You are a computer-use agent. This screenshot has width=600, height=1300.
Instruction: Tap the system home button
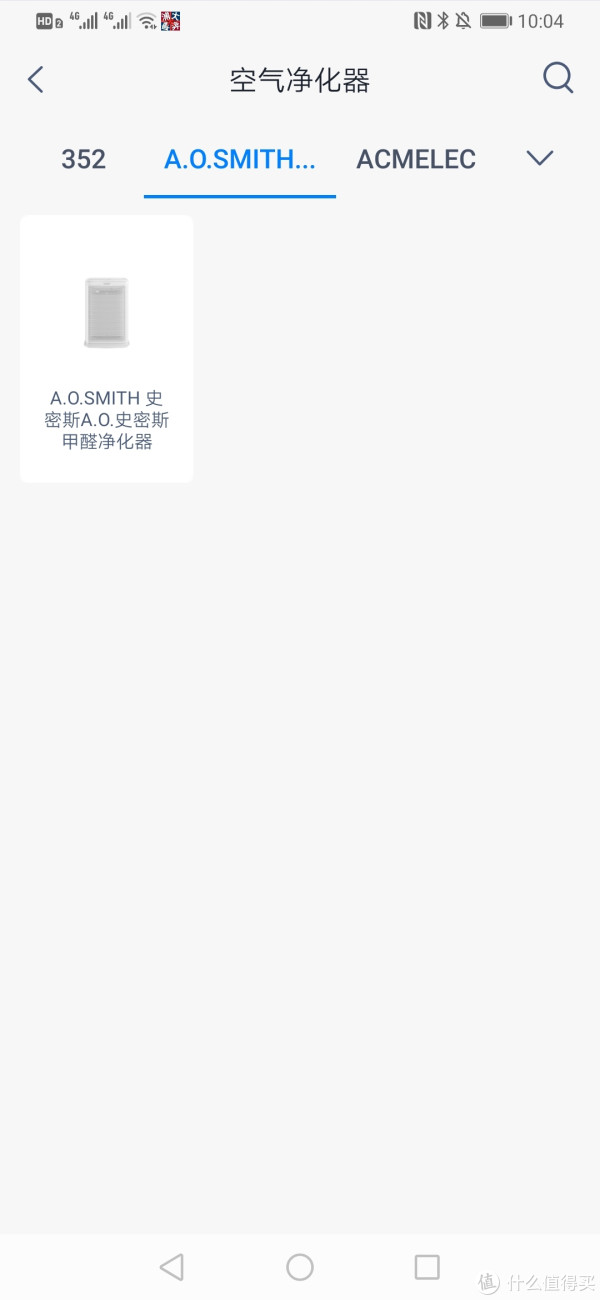tap(300, 1267)
